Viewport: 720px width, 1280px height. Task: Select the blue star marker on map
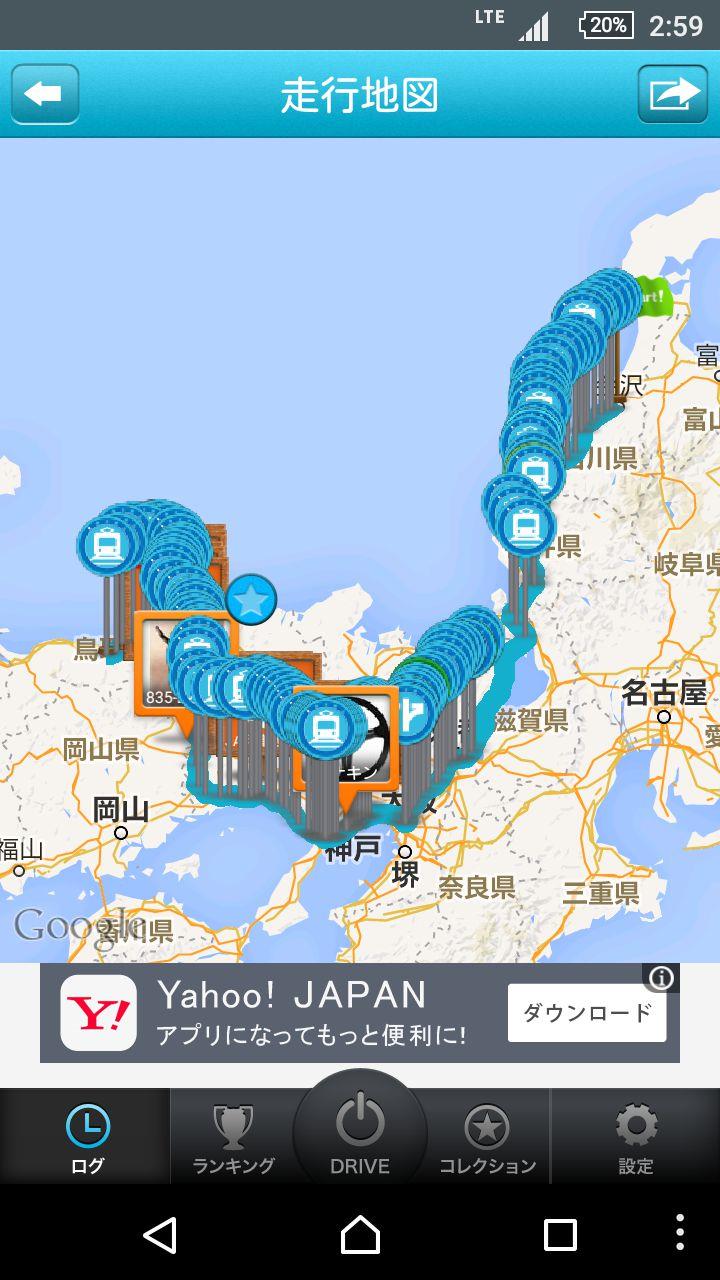tap(251, 600)
